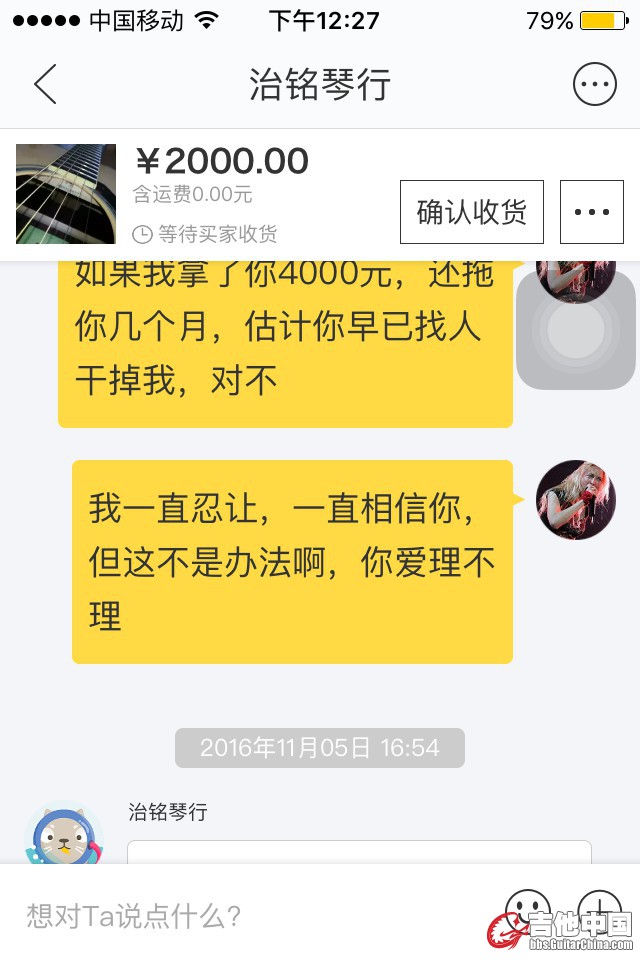Tap 确认收货 to confirm receipt
The image size is (640, 960).
pos(471,212)
